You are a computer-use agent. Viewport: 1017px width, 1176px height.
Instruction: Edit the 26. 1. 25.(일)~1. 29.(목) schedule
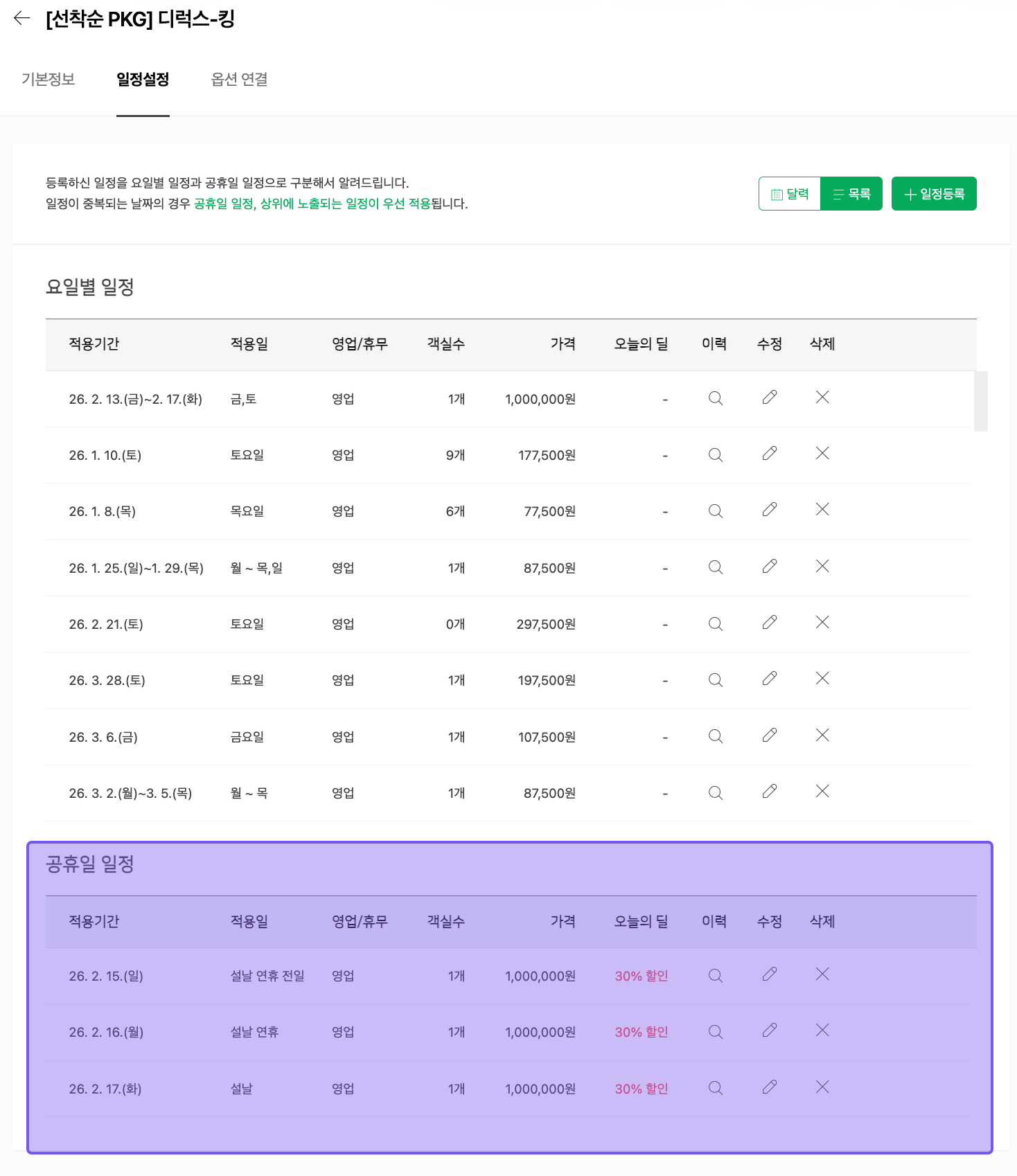click(769, 567)
